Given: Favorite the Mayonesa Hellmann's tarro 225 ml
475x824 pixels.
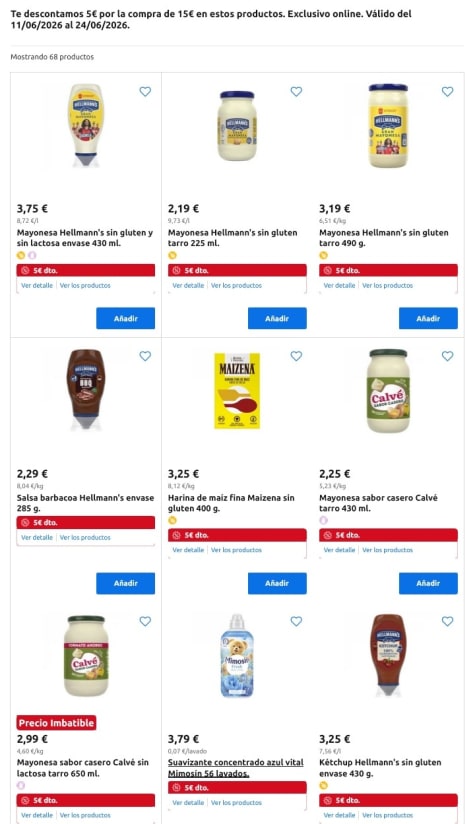Looking at the screenshot, I should [296, 91].
